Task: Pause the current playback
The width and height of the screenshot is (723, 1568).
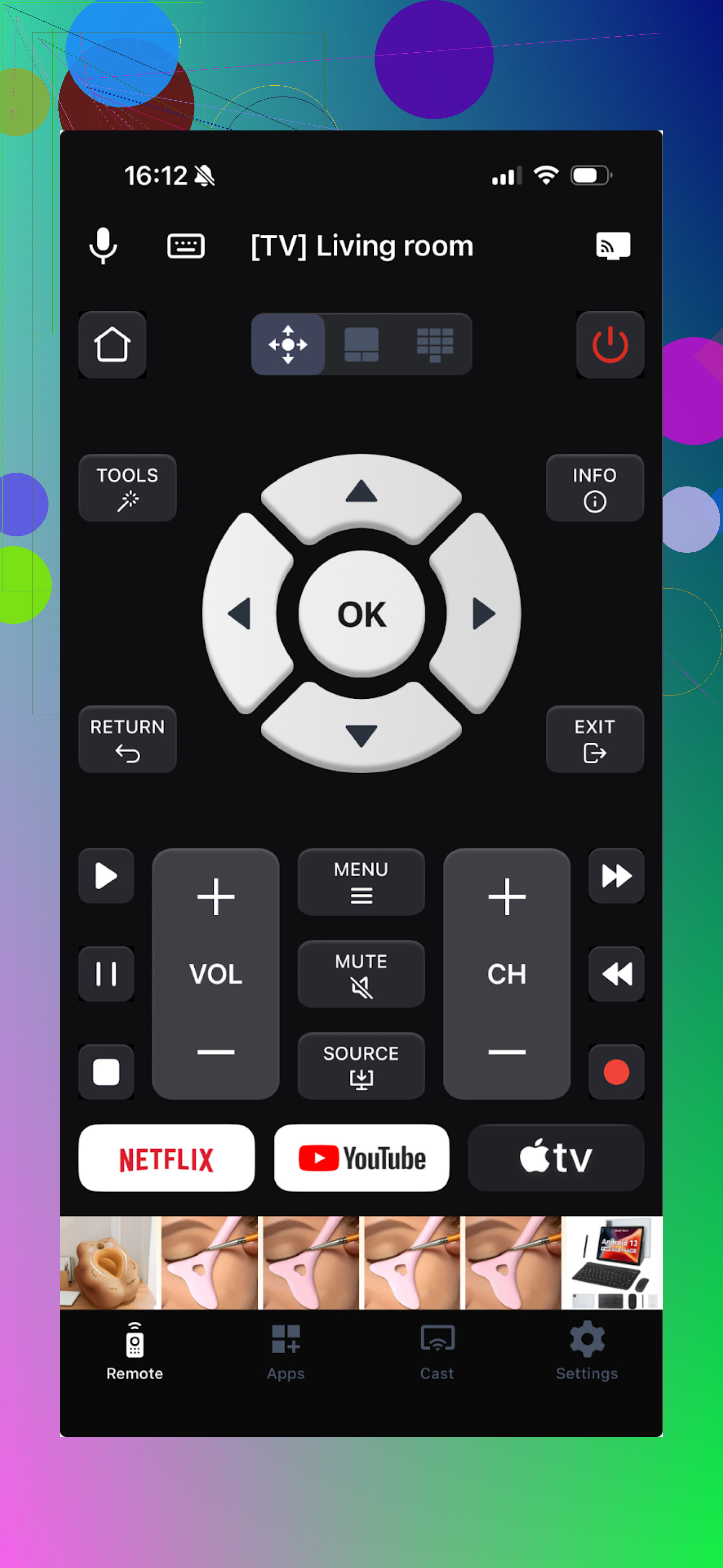Action: [106, 973]
